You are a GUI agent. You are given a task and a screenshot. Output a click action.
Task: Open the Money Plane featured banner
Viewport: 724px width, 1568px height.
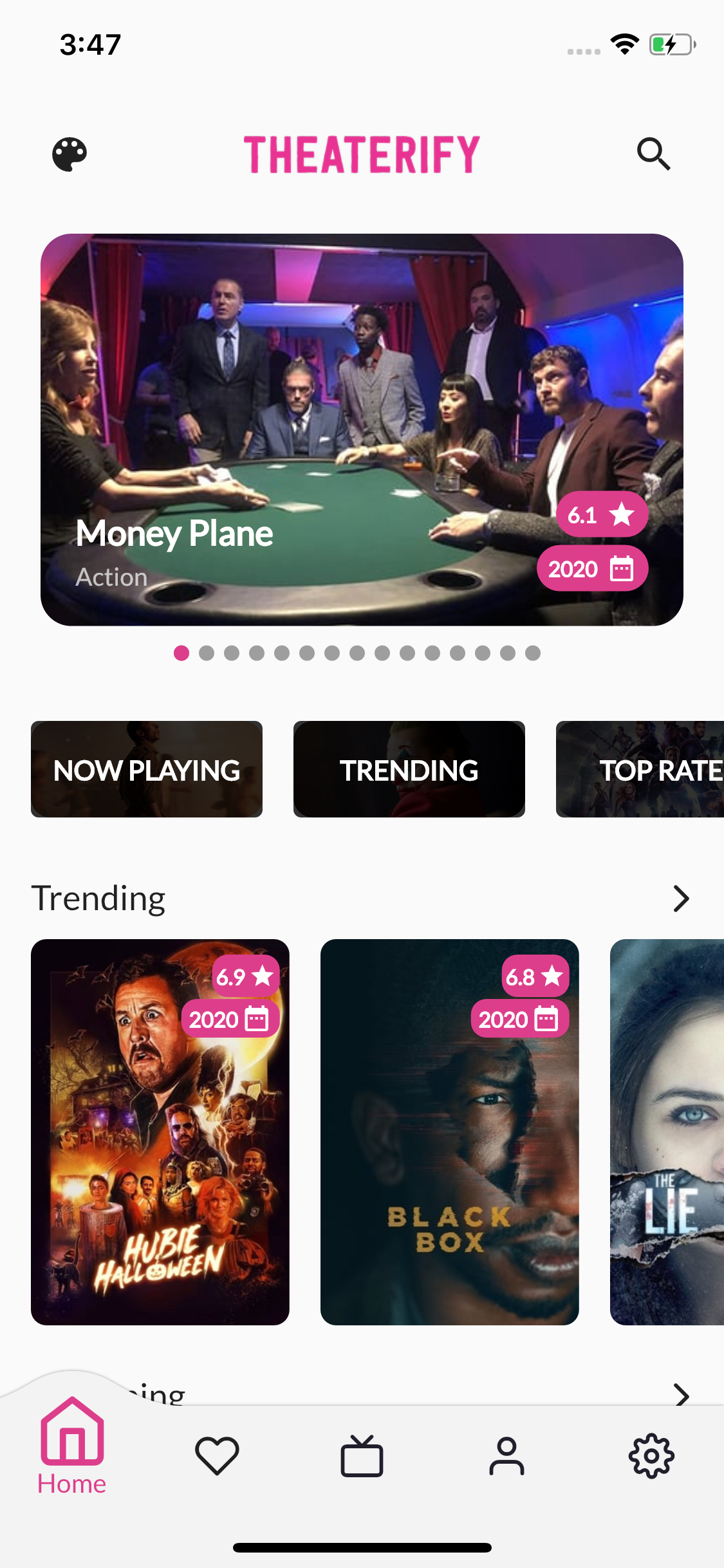tap(362, 429)
